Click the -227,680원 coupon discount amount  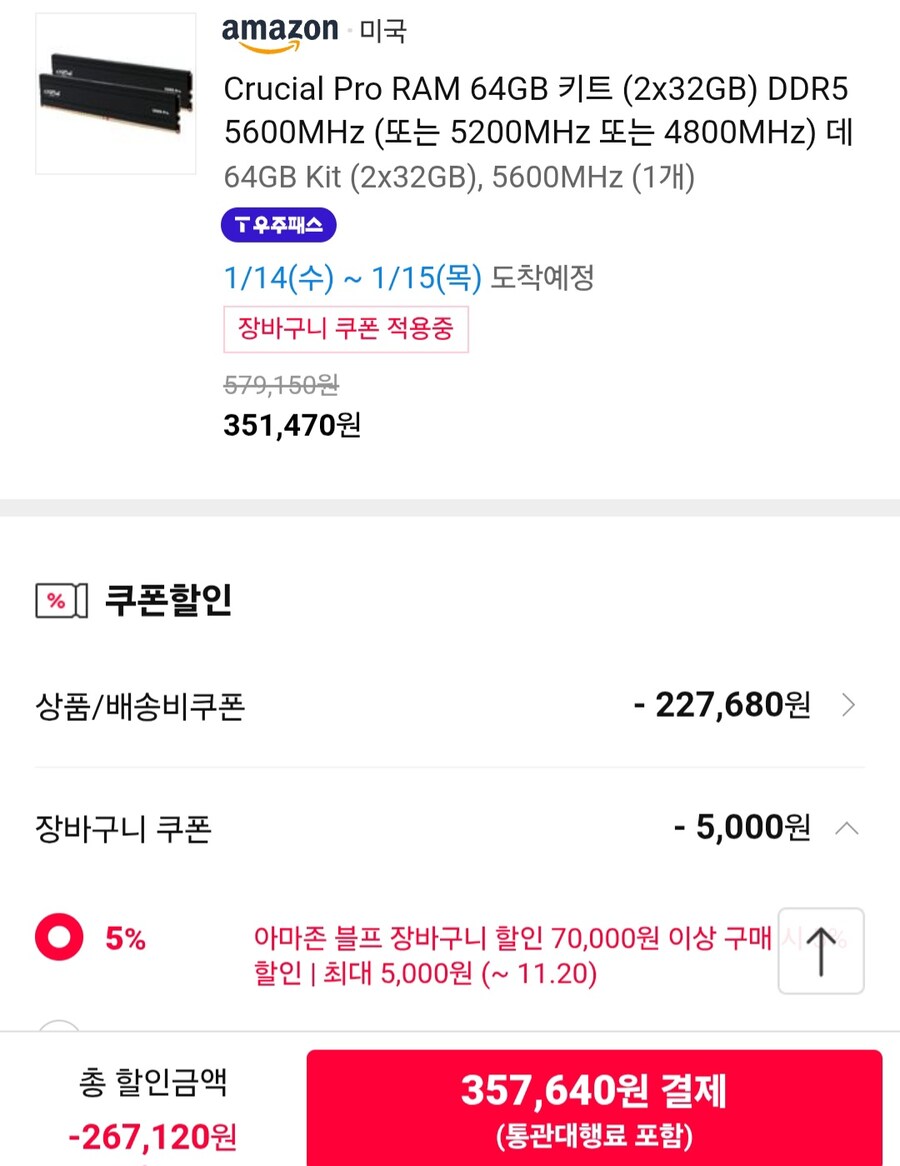723,705
